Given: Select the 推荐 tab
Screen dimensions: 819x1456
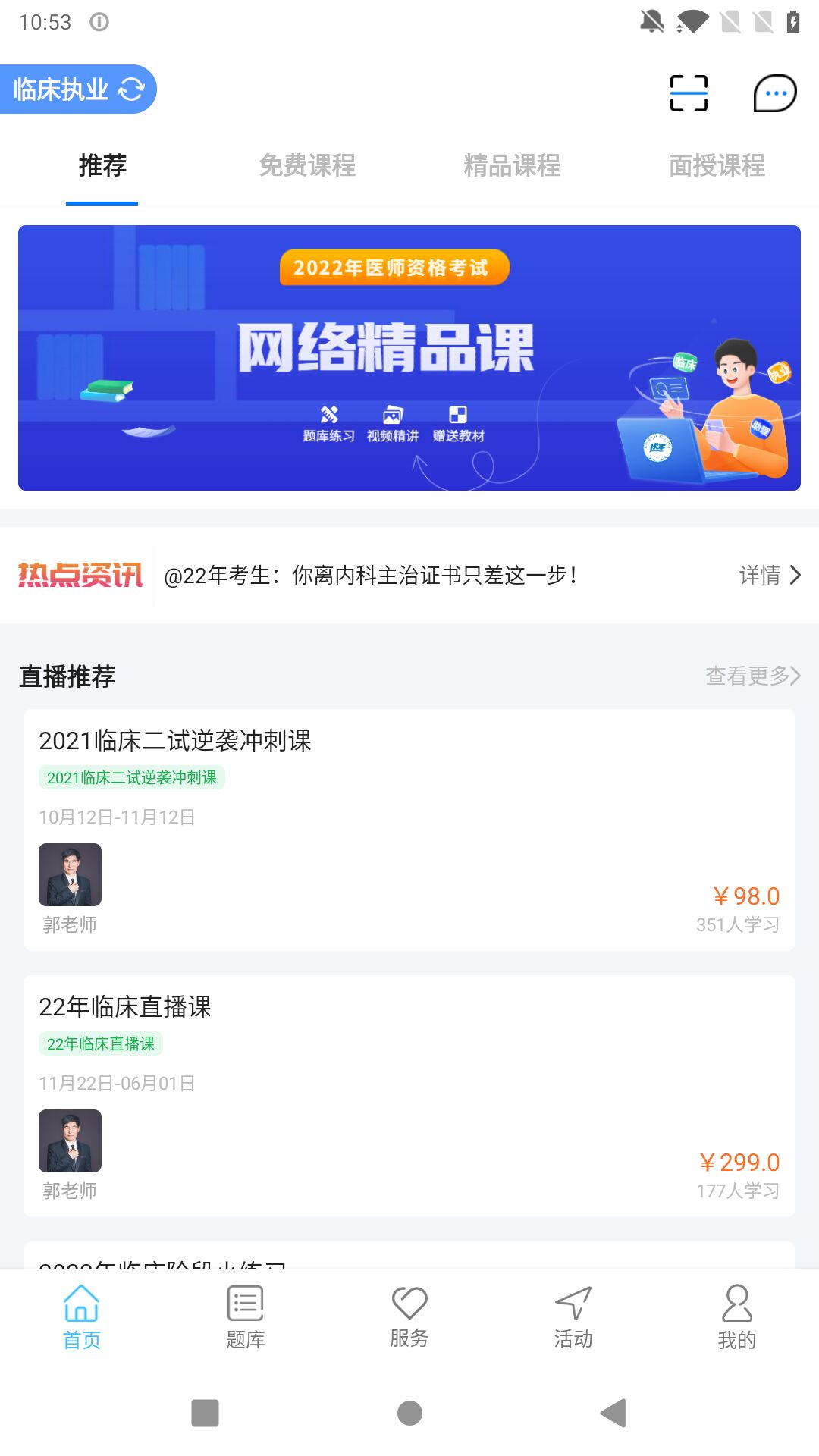Looking at the screenshot, I should 102,165.
